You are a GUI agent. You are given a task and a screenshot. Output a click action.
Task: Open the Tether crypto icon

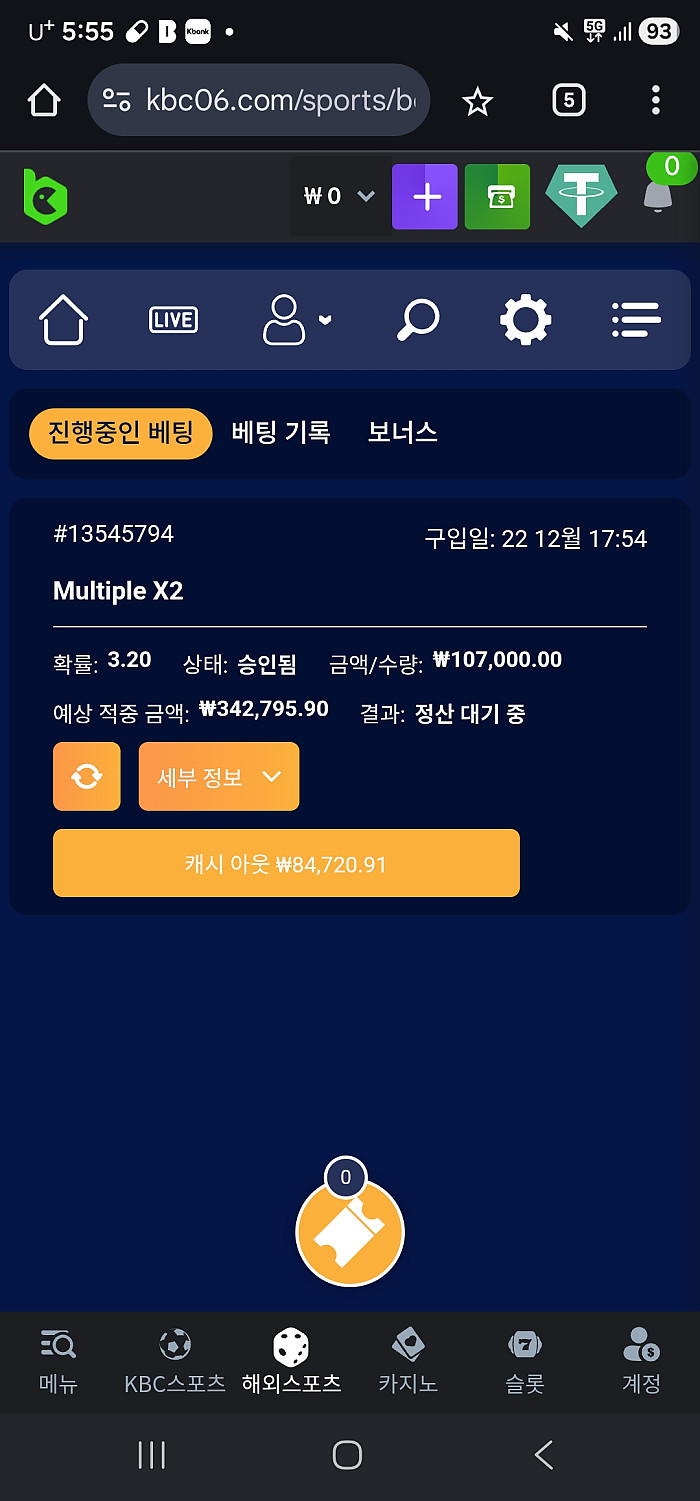coord(581,196)
